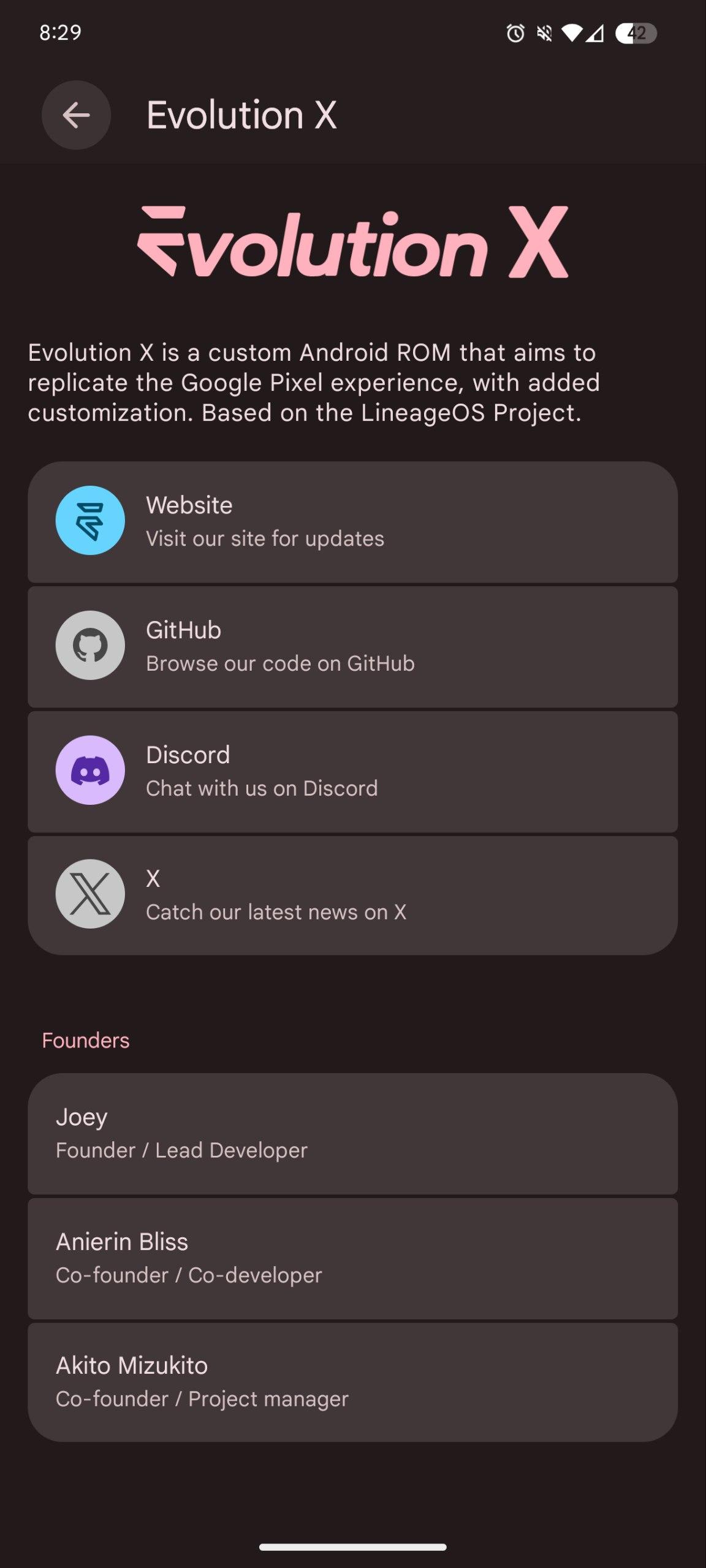
Task: Browse the code on GitHub
Action: coord(352,646)
